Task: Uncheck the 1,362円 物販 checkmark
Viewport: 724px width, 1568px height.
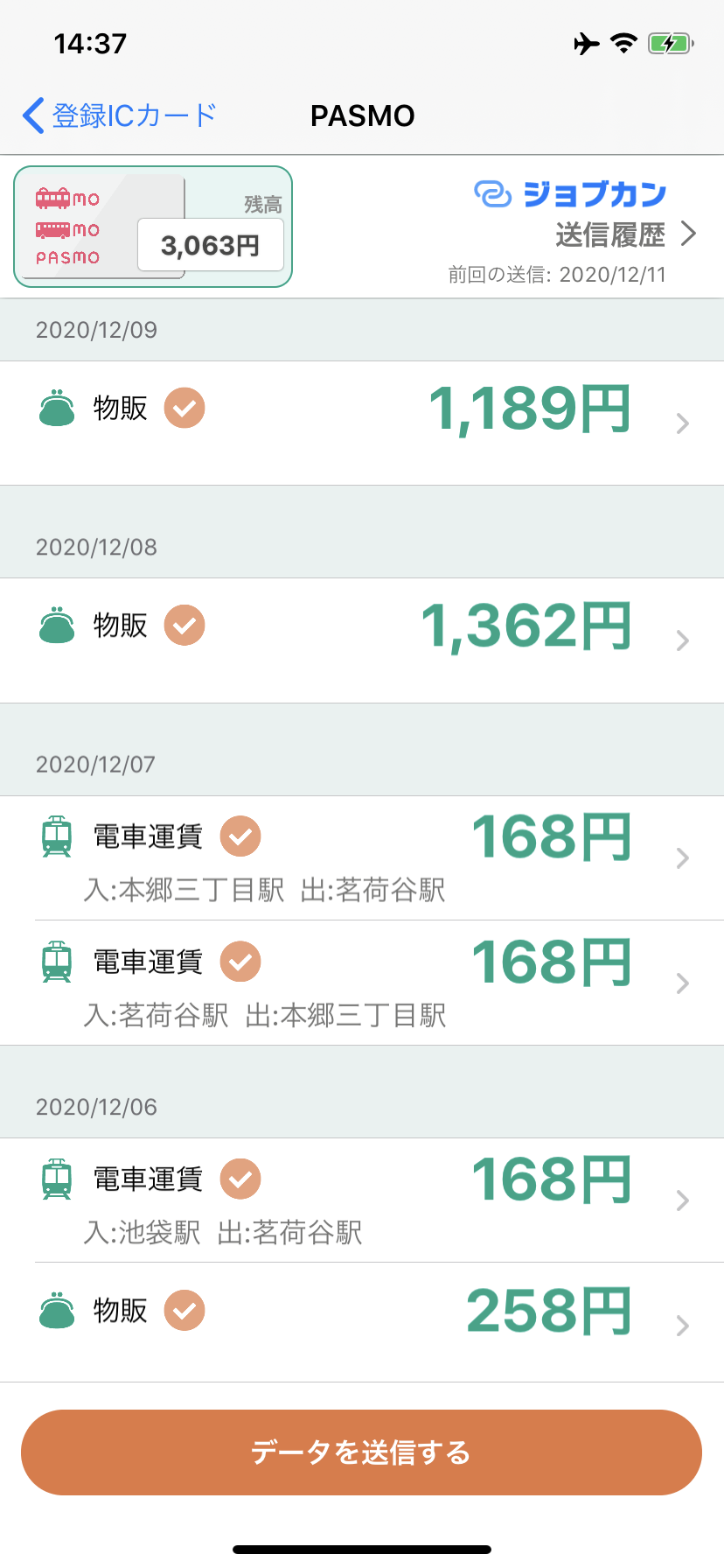Action: [x=184, y=626]
